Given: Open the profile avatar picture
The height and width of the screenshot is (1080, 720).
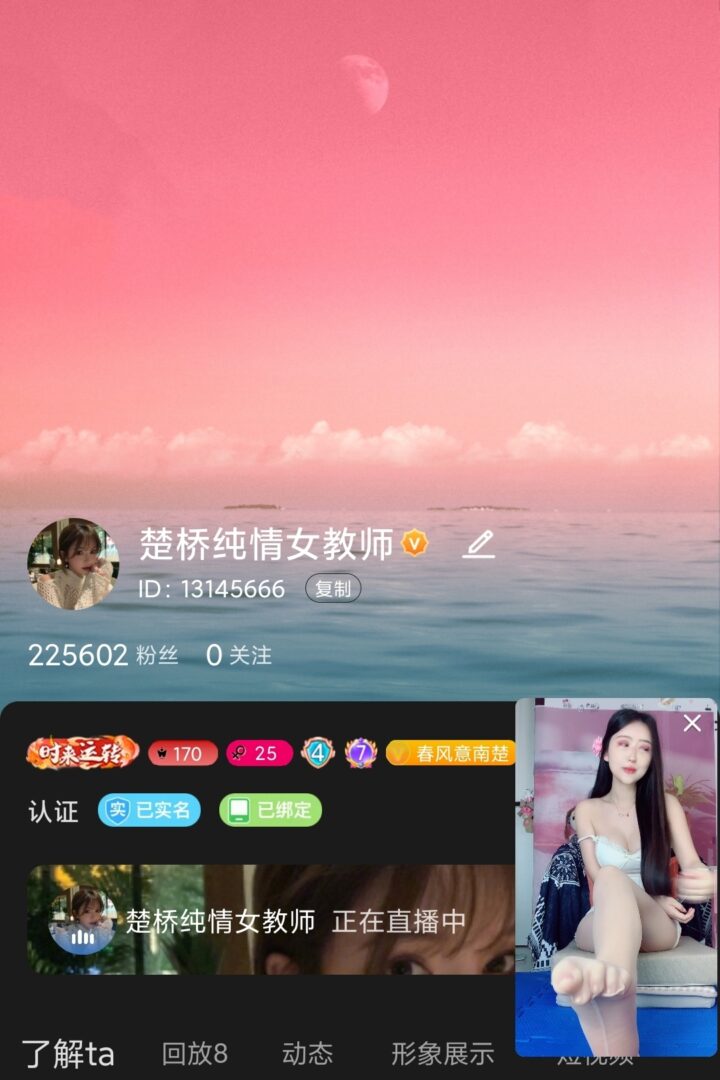Looking at the screenshot, I should 72,564.
